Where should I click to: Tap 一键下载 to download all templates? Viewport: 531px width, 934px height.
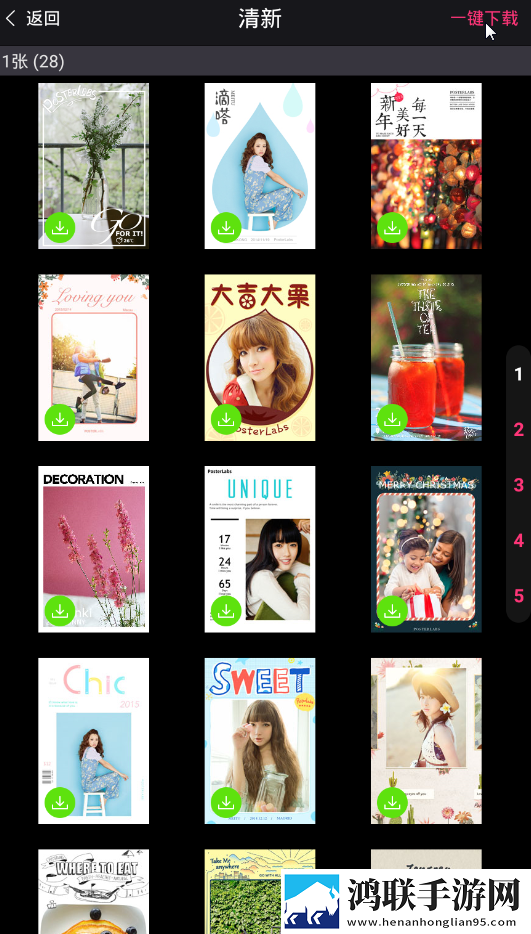point(484,18)
